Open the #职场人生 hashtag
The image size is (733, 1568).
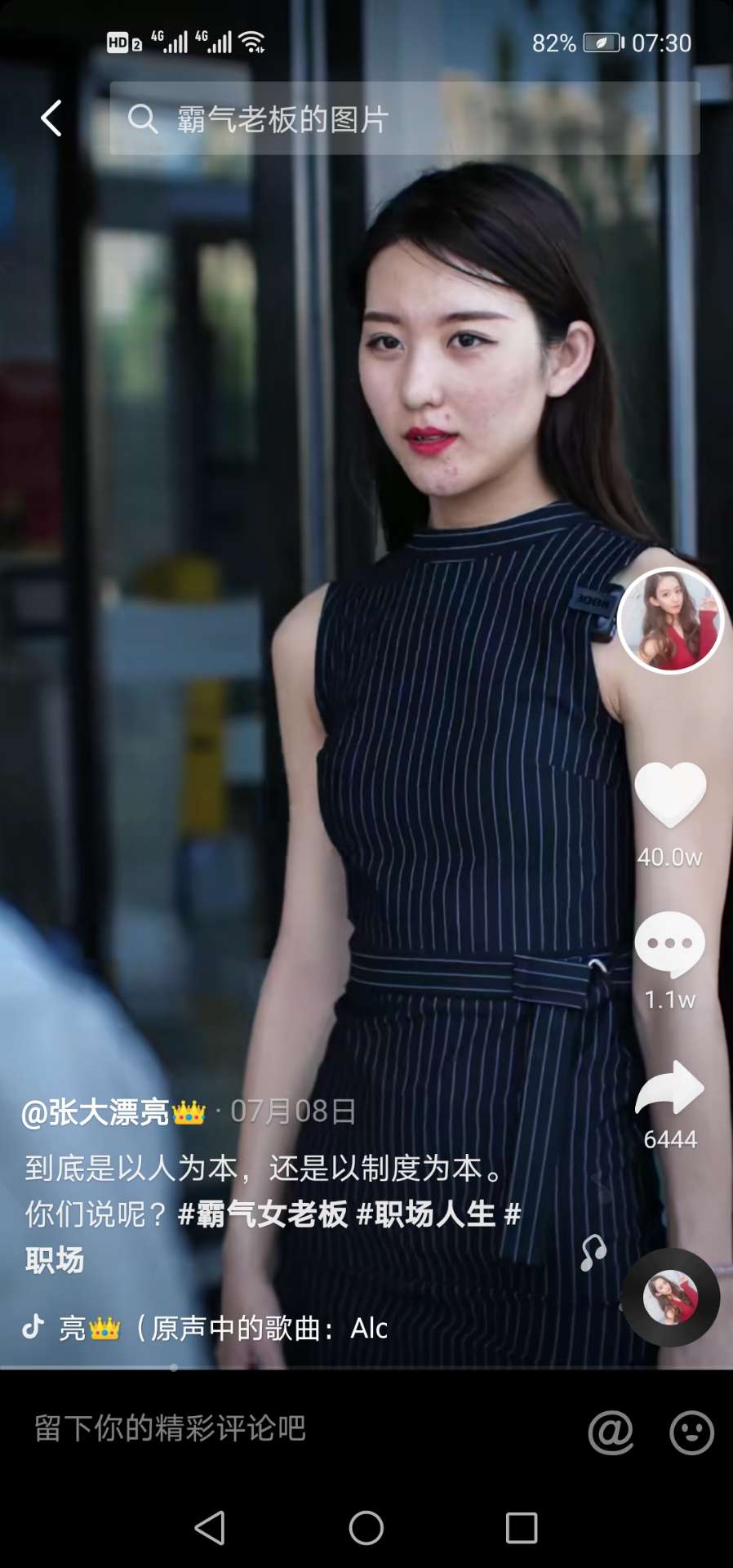pyautogui.click(x=426, y=1214)
